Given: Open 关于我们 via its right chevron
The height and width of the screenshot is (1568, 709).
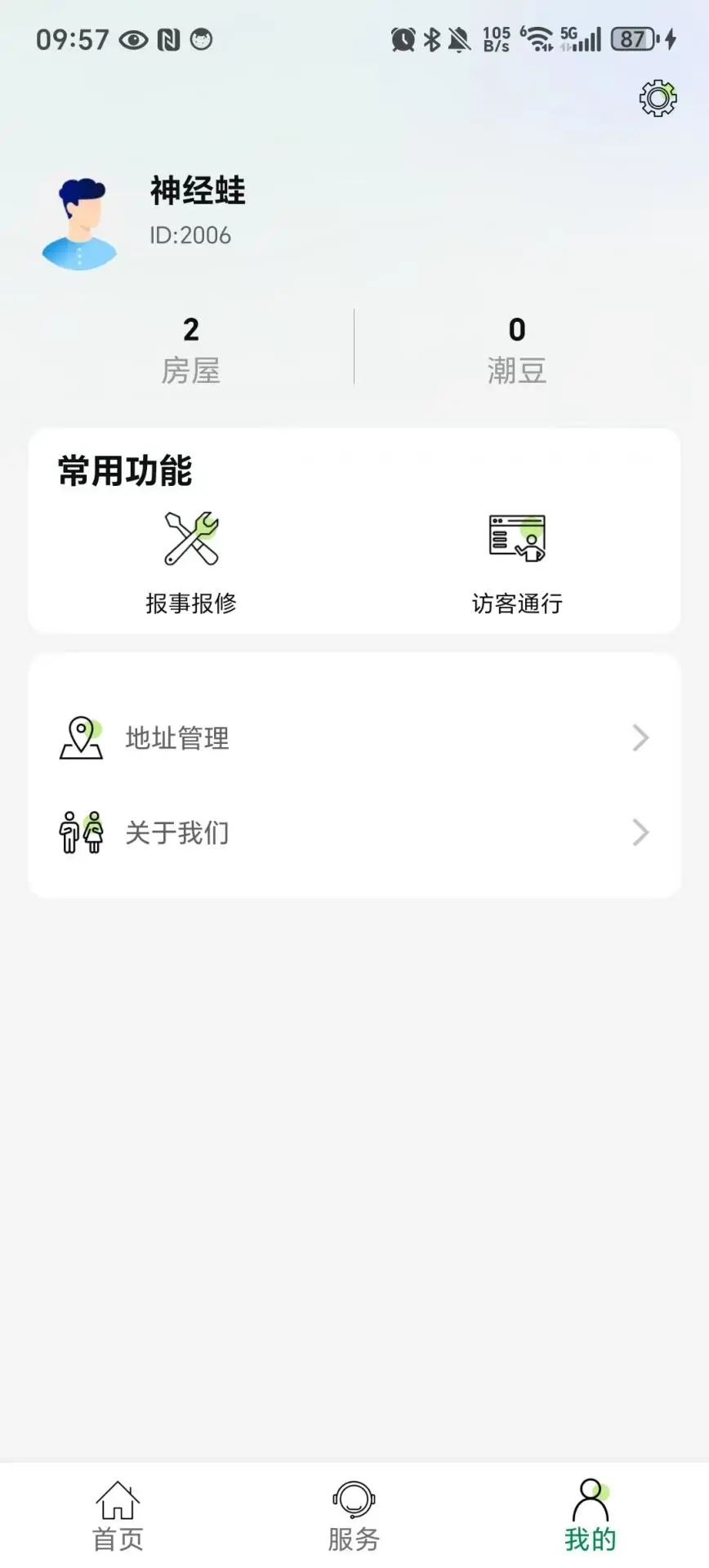Looking at the screenshot, I should tap(640, 832).
